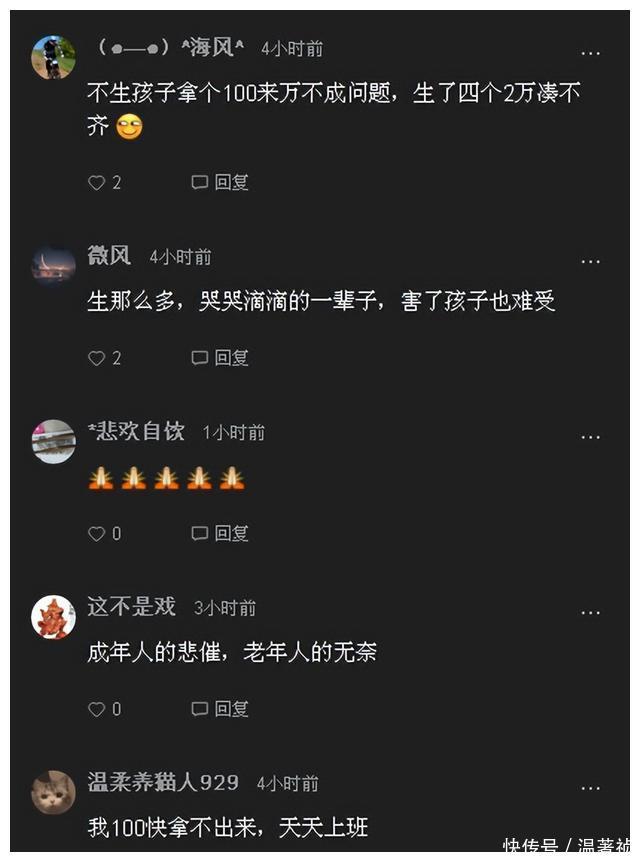
Task: Like 这不是戏's comment
Action: pos(97,709)
